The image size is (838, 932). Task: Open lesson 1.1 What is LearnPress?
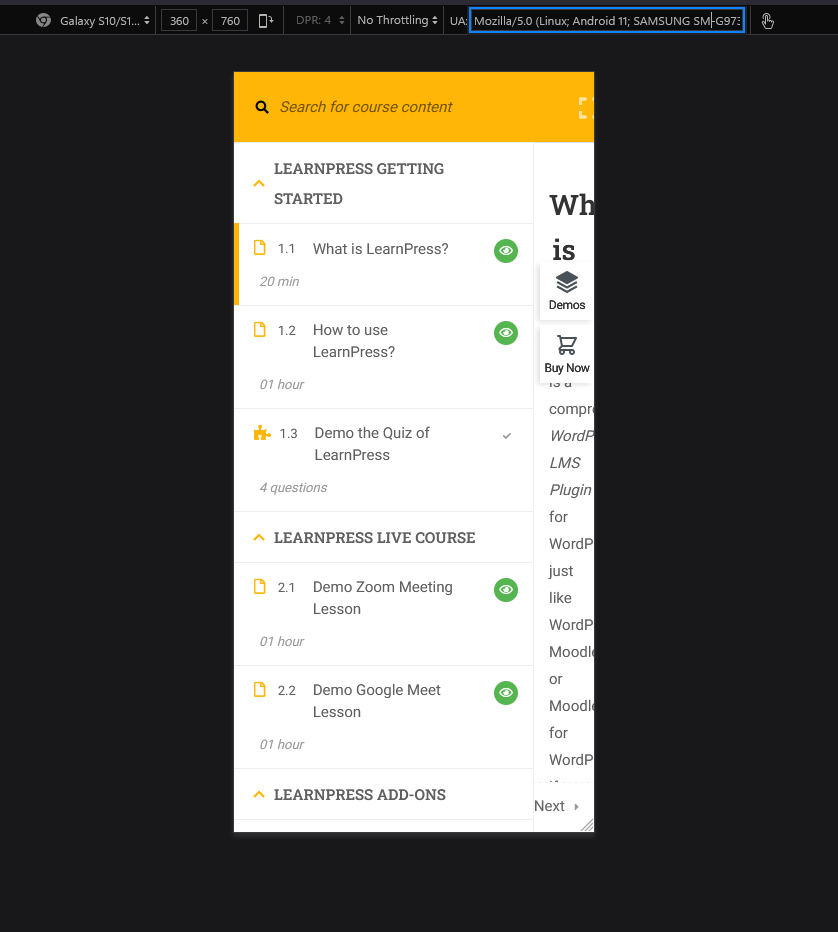click(x=380, y=249)
